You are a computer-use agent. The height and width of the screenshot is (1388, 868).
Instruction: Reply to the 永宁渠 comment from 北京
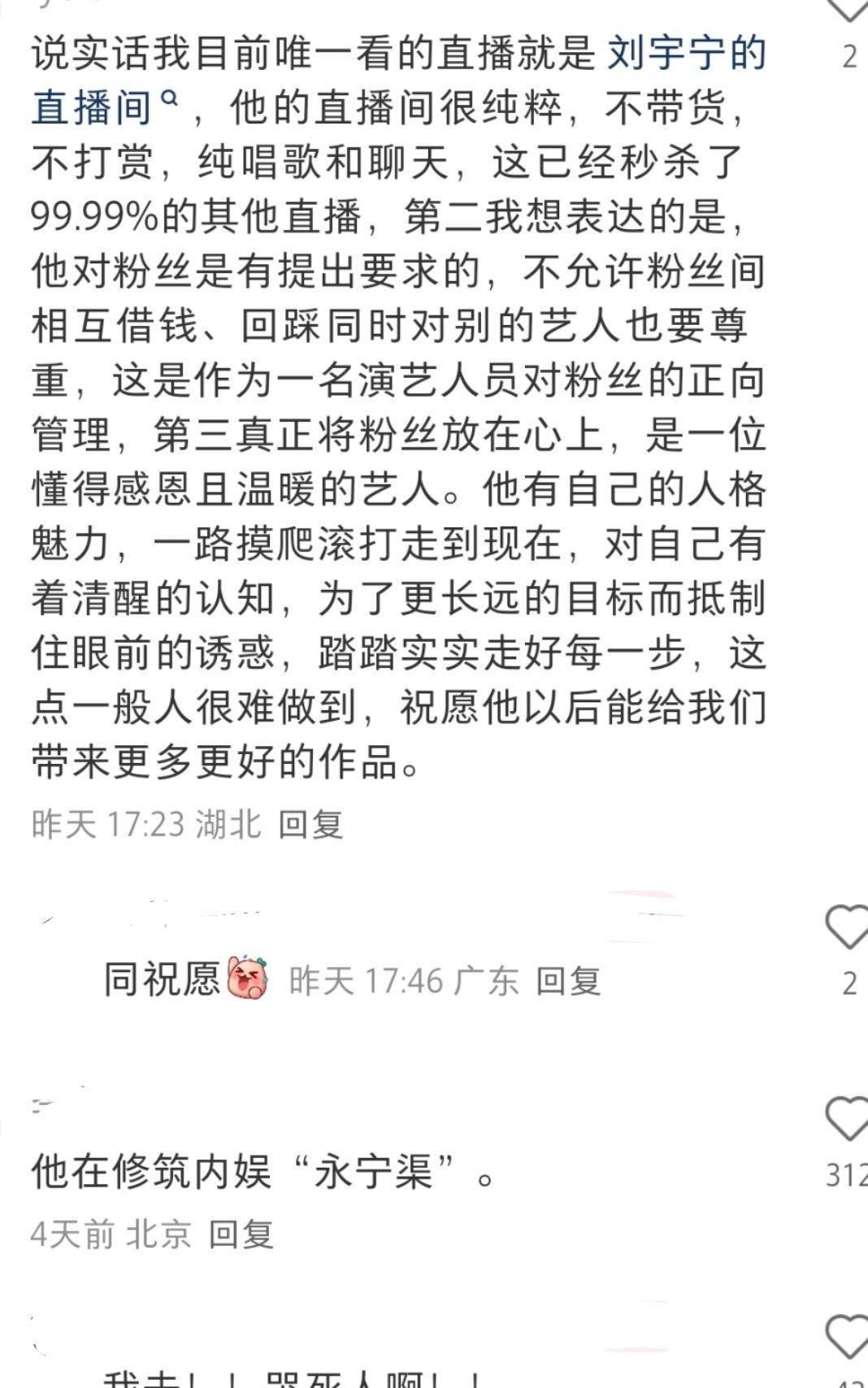click(x=241, y=1234)
